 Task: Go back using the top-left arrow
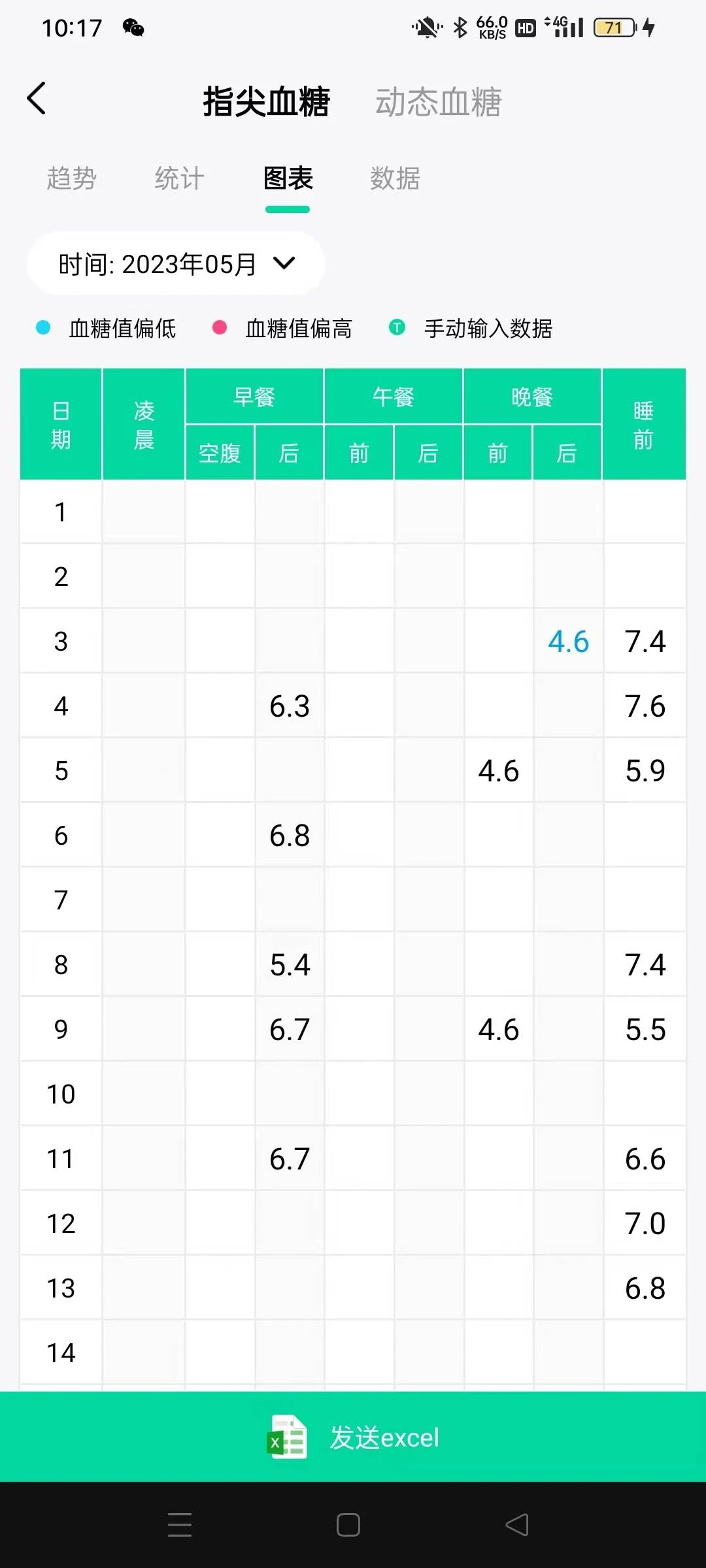pyautogui.click(x=37, y=99)
